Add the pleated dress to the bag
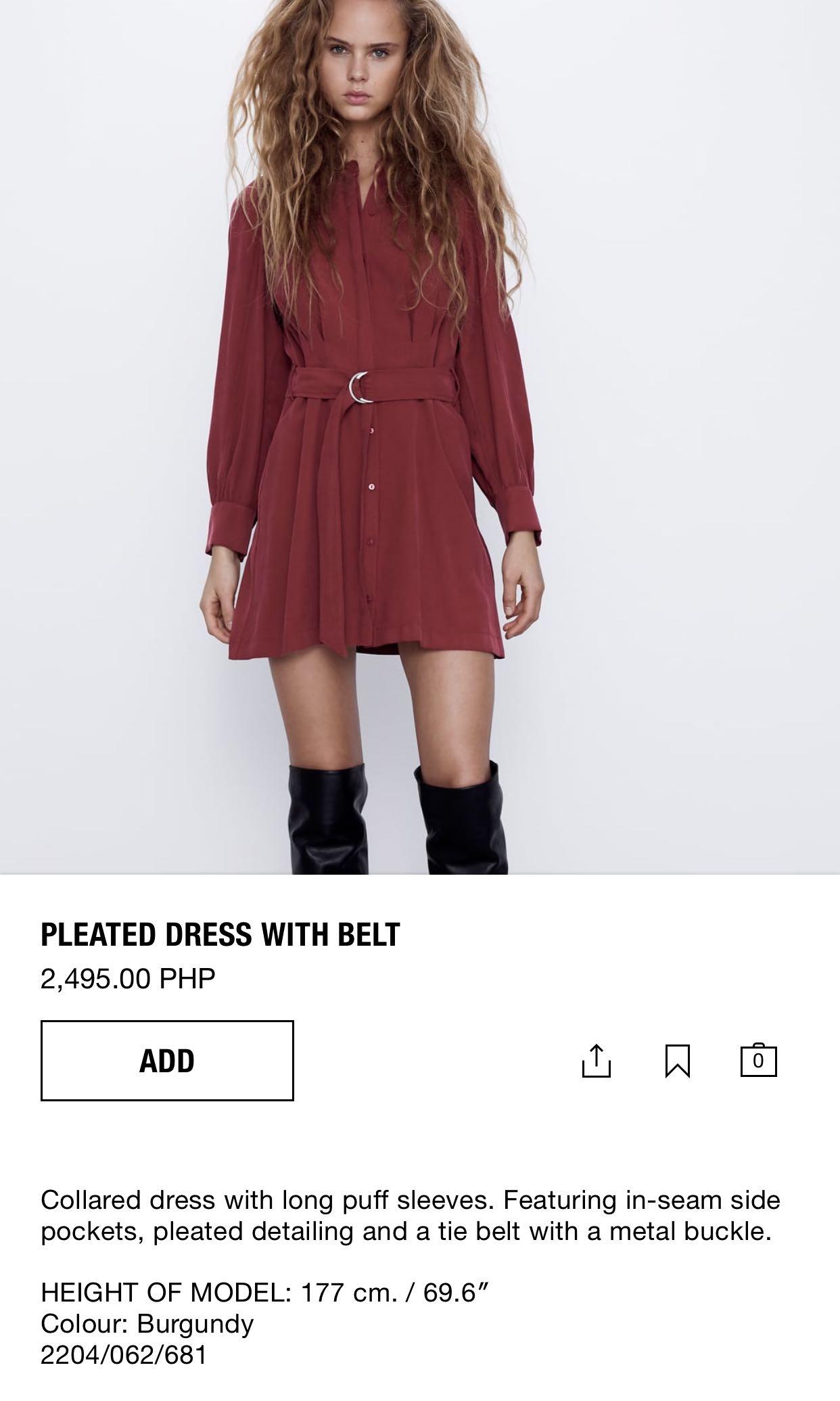Image resolution: width=840 pixels, height=1401 pixels. click(167, 1060)
